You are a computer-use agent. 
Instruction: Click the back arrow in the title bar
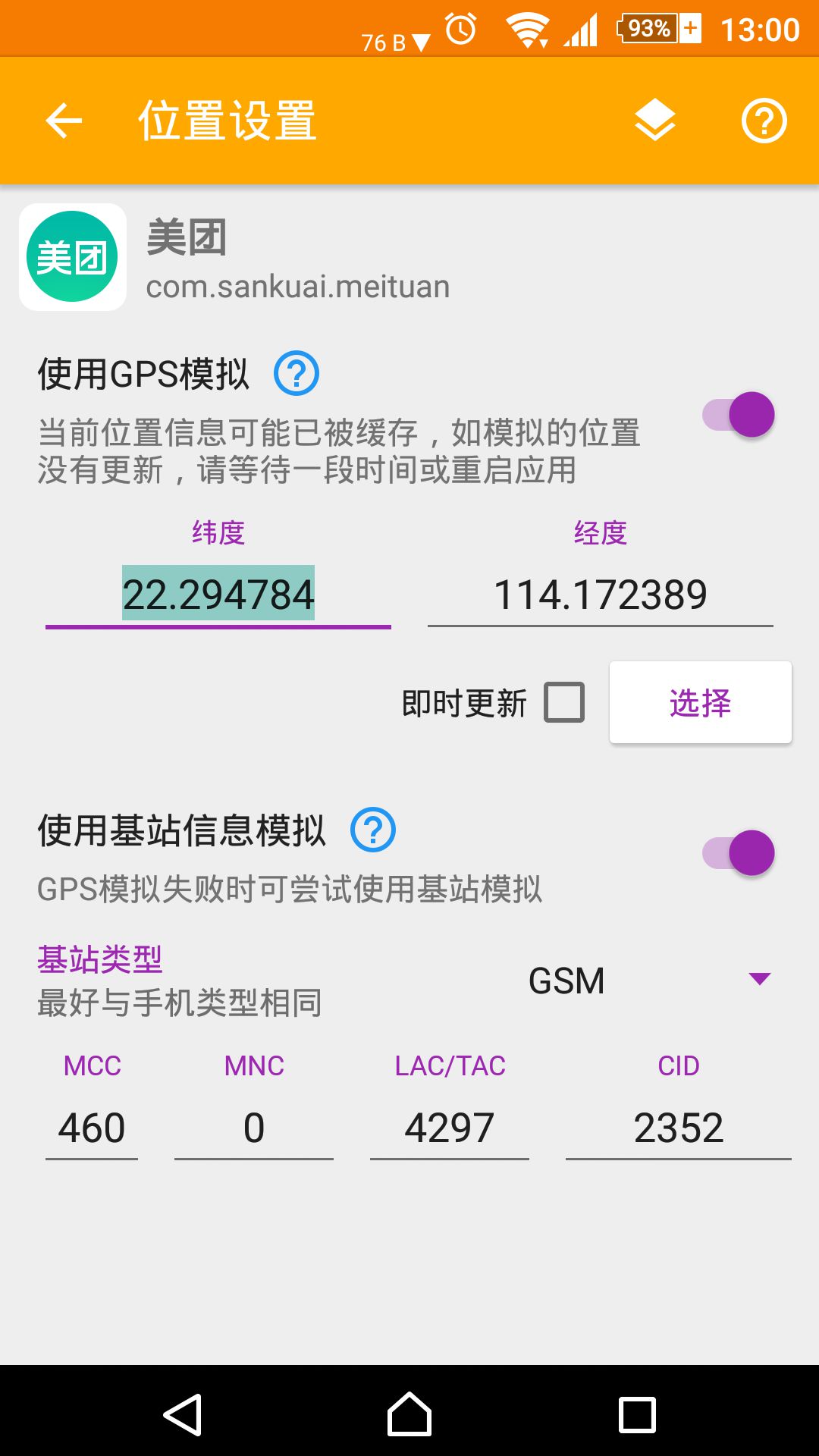click(x=62, y=120)
